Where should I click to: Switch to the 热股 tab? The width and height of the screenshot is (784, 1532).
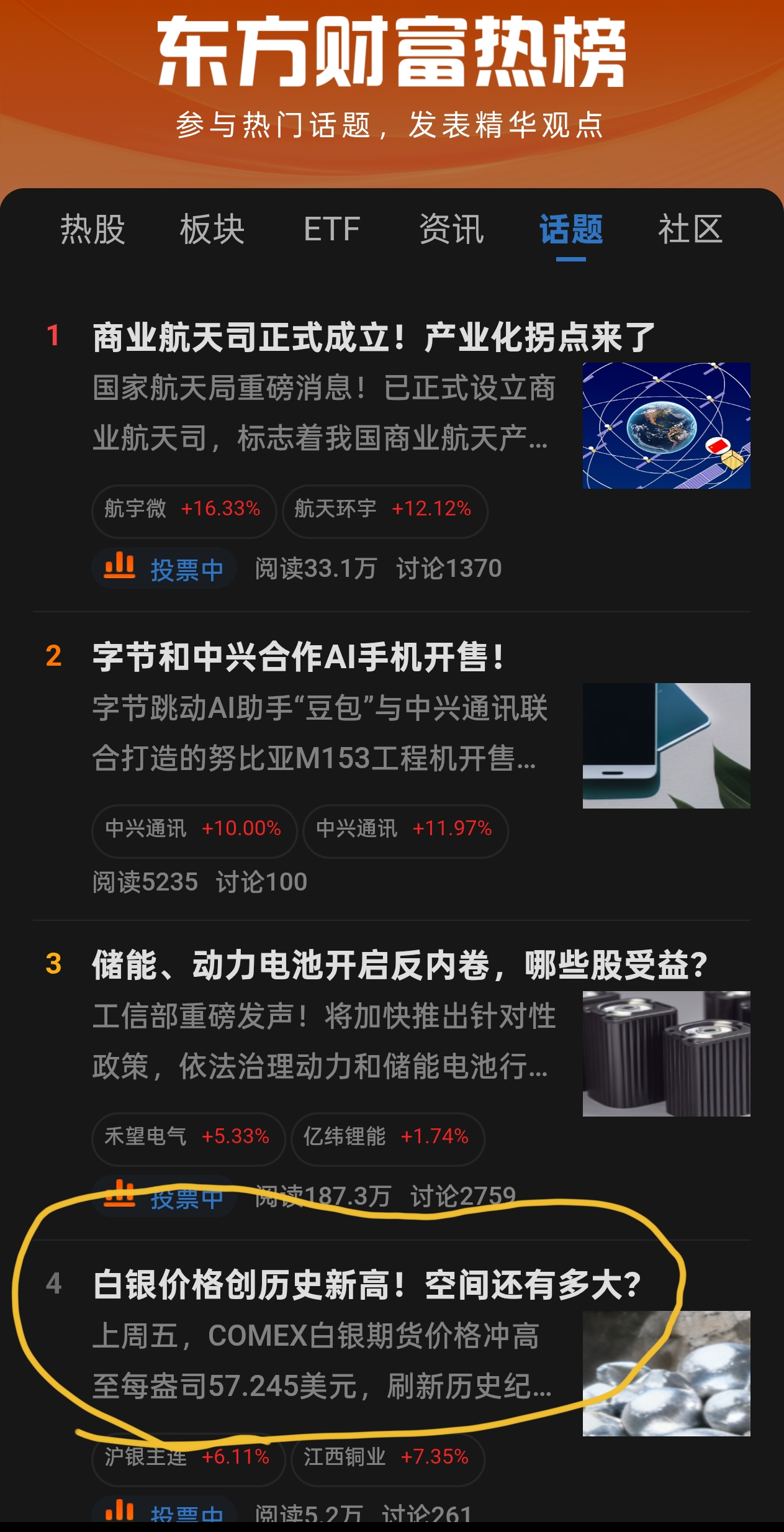pyautogui.click(x=92, y=230)
